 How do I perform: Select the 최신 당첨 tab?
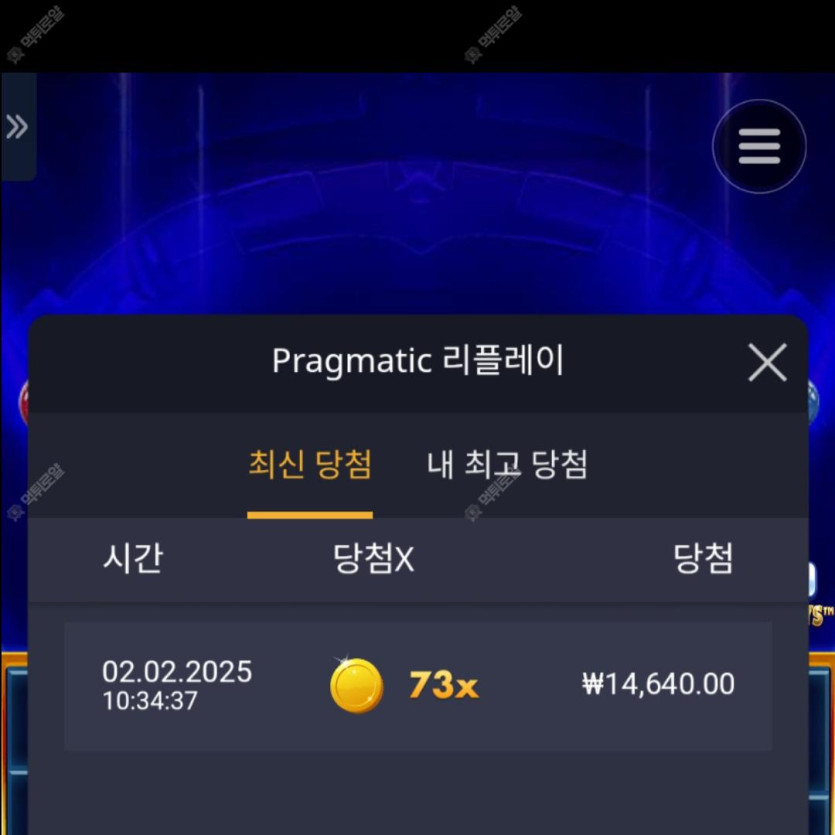click(310, 465)
